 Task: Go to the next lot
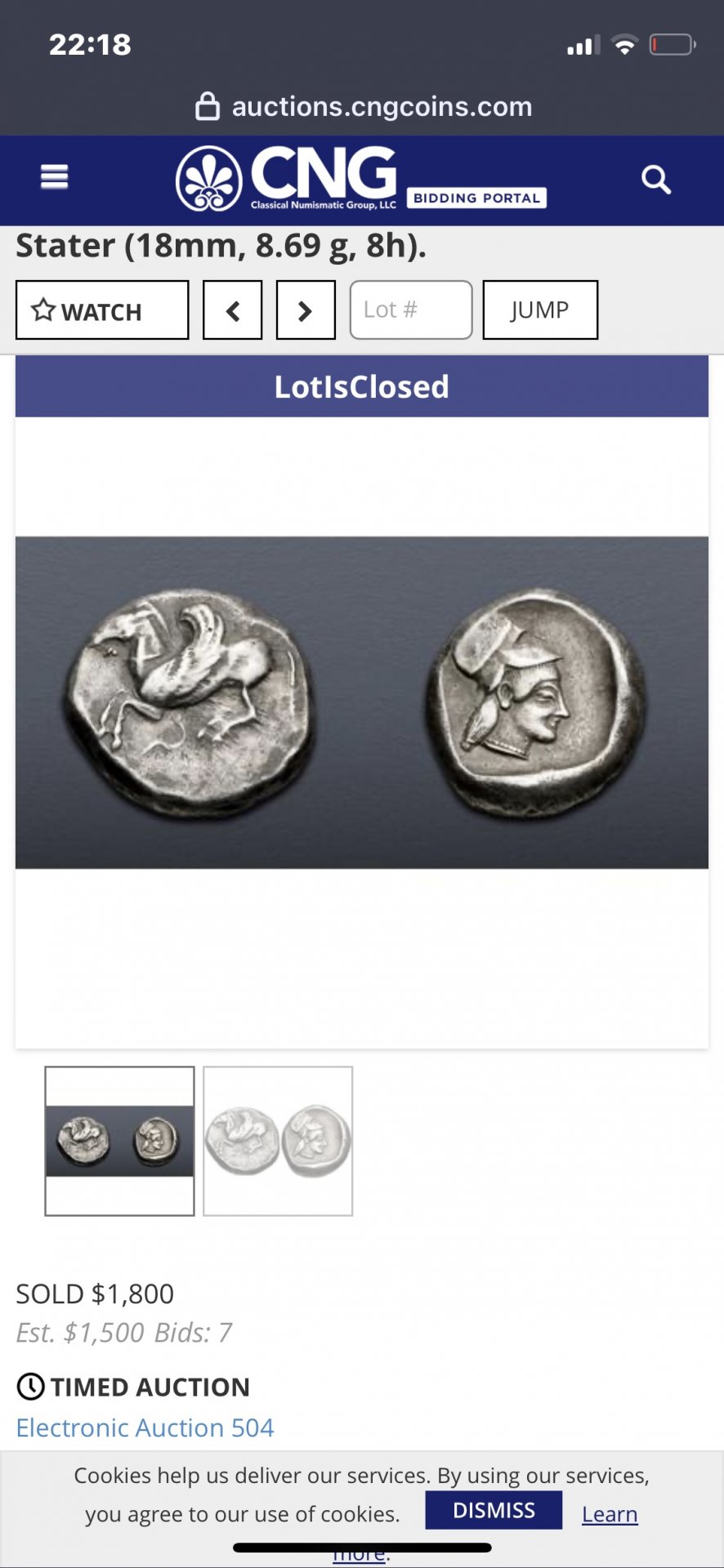coord(306,310)
